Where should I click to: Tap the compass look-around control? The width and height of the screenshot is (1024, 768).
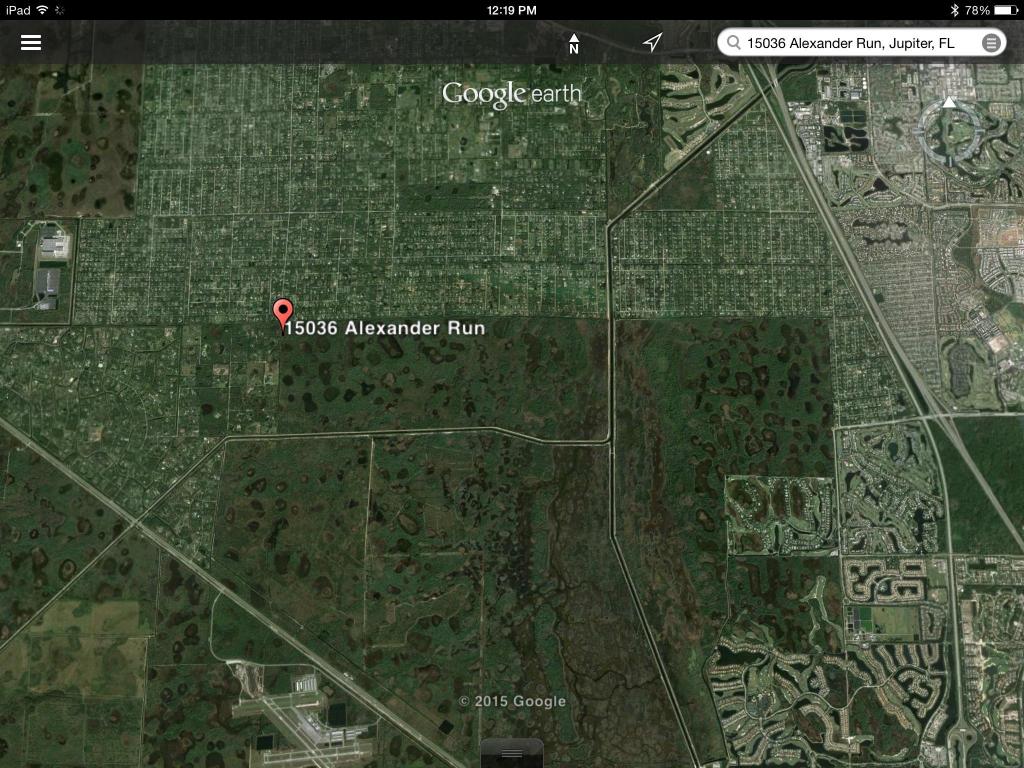949,132
